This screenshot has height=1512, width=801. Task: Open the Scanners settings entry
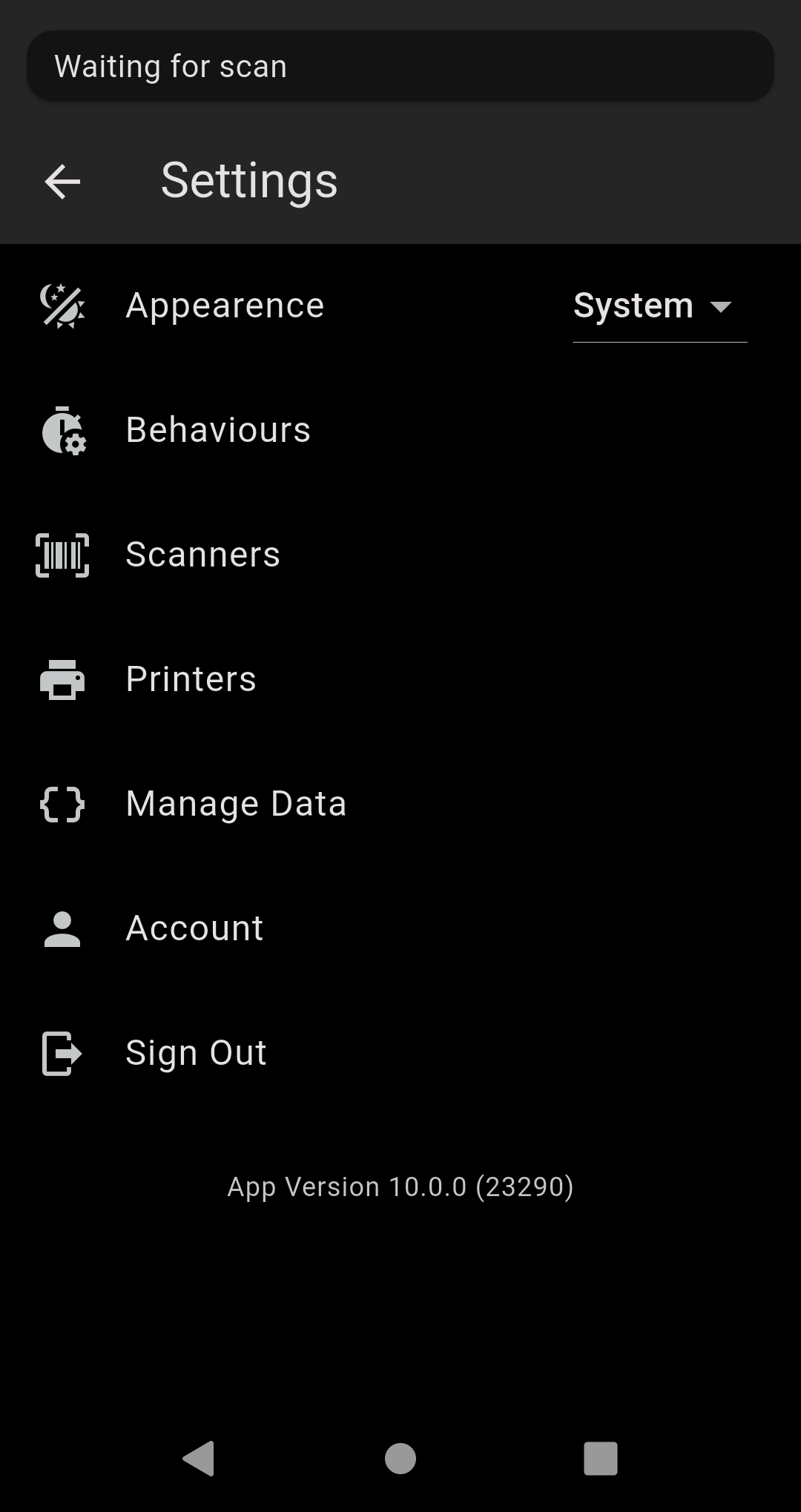pyautogui.click(x=202, y=555)
